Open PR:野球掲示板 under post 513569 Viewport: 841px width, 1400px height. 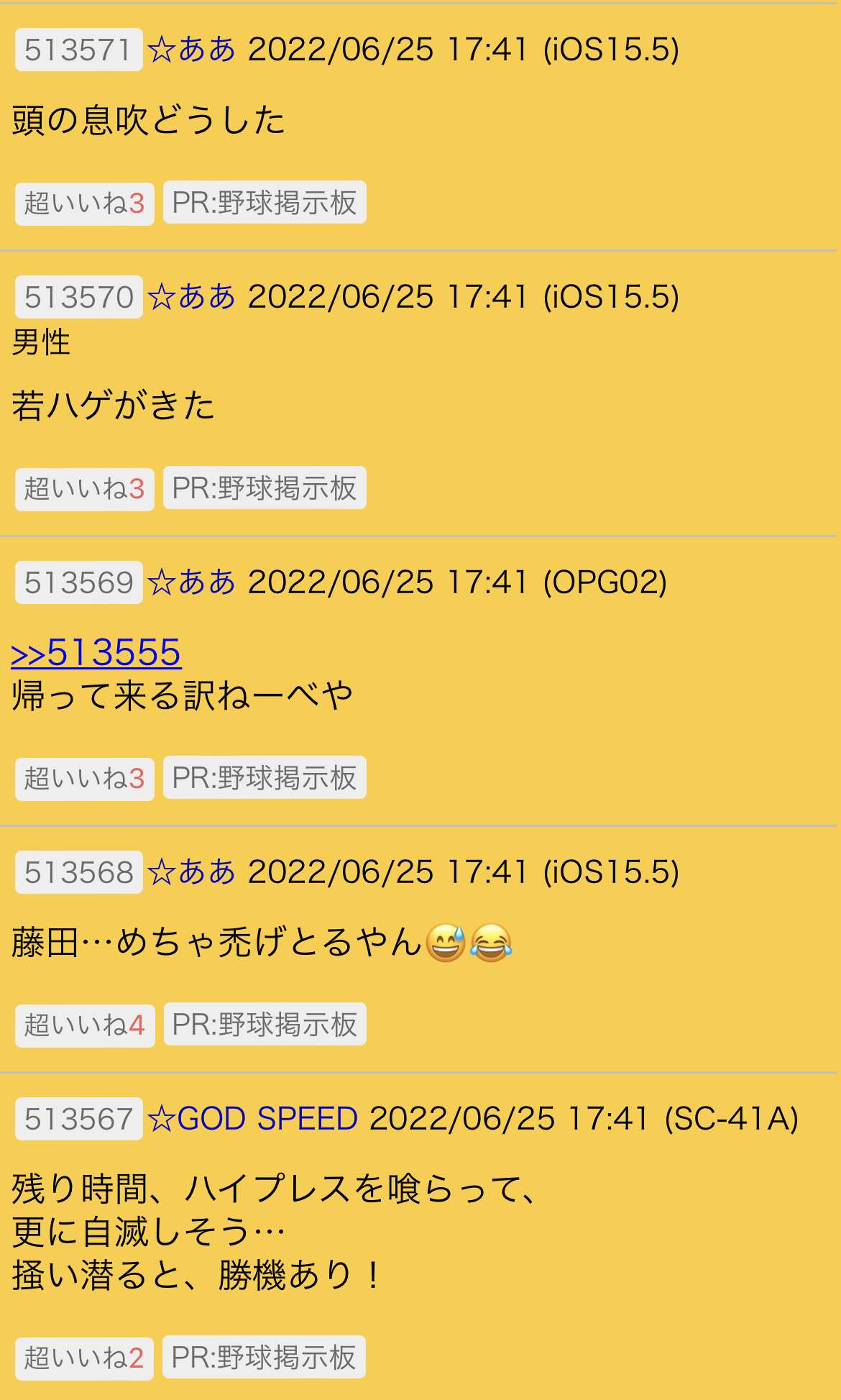tap(265, 778)
